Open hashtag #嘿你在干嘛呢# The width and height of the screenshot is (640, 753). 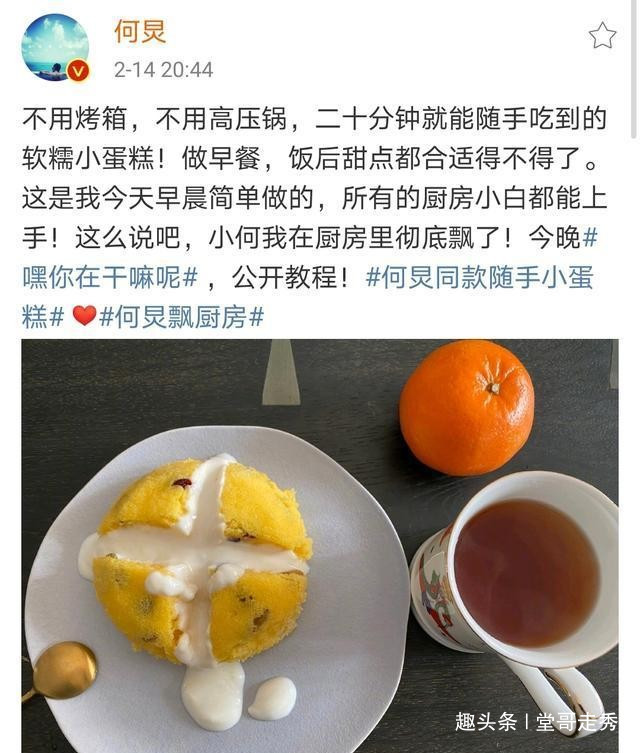[110, 277]
